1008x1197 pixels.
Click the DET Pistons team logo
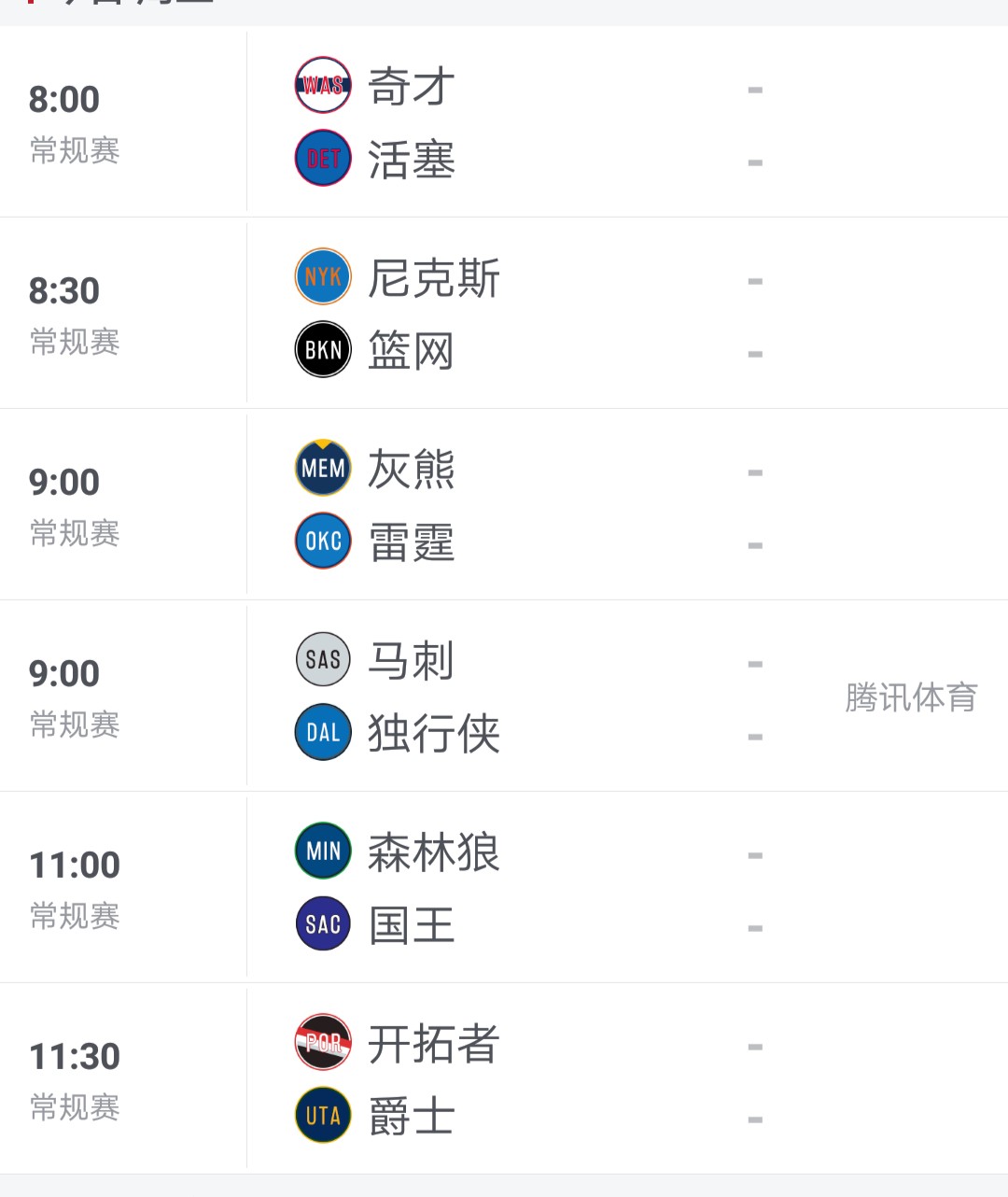tap(322, 157)
